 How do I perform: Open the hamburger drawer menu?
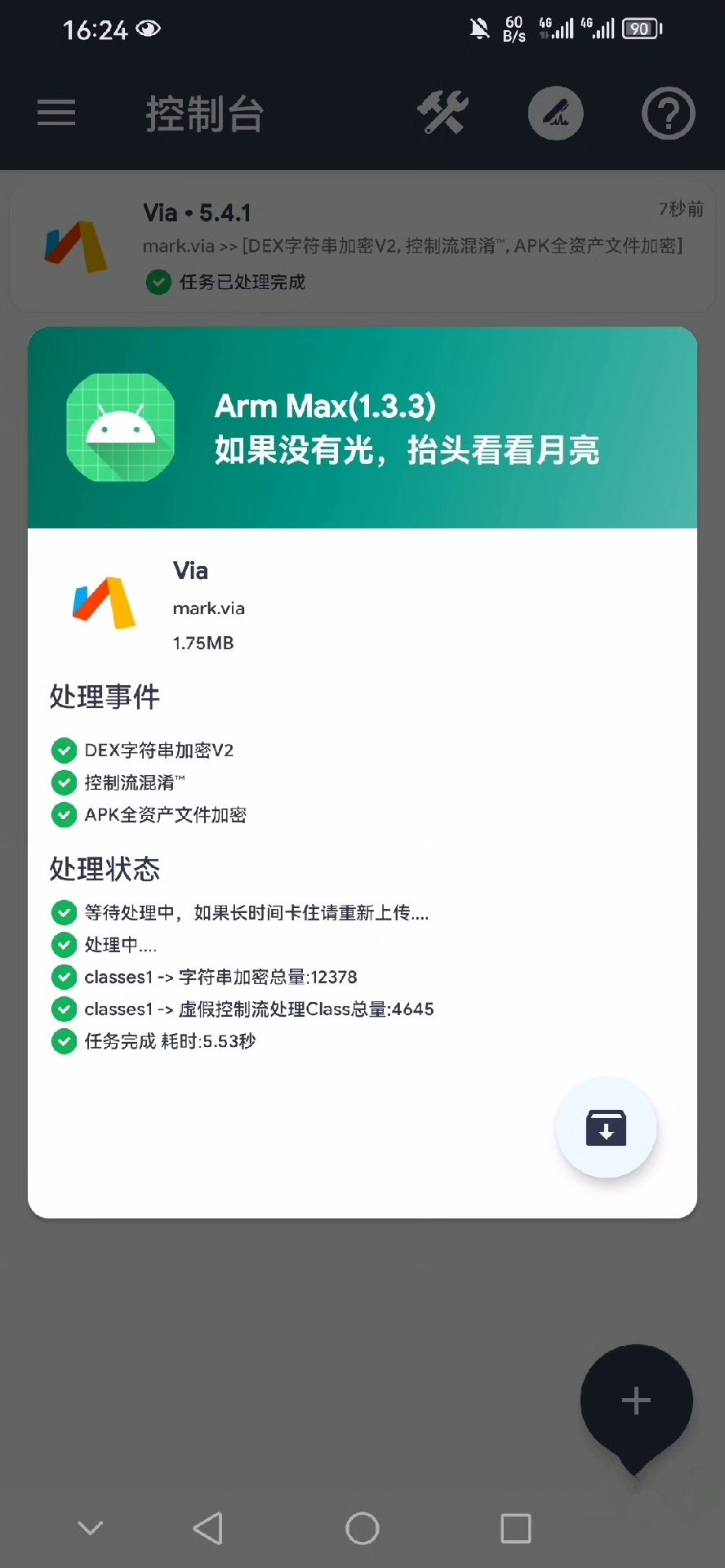(56, 113)
